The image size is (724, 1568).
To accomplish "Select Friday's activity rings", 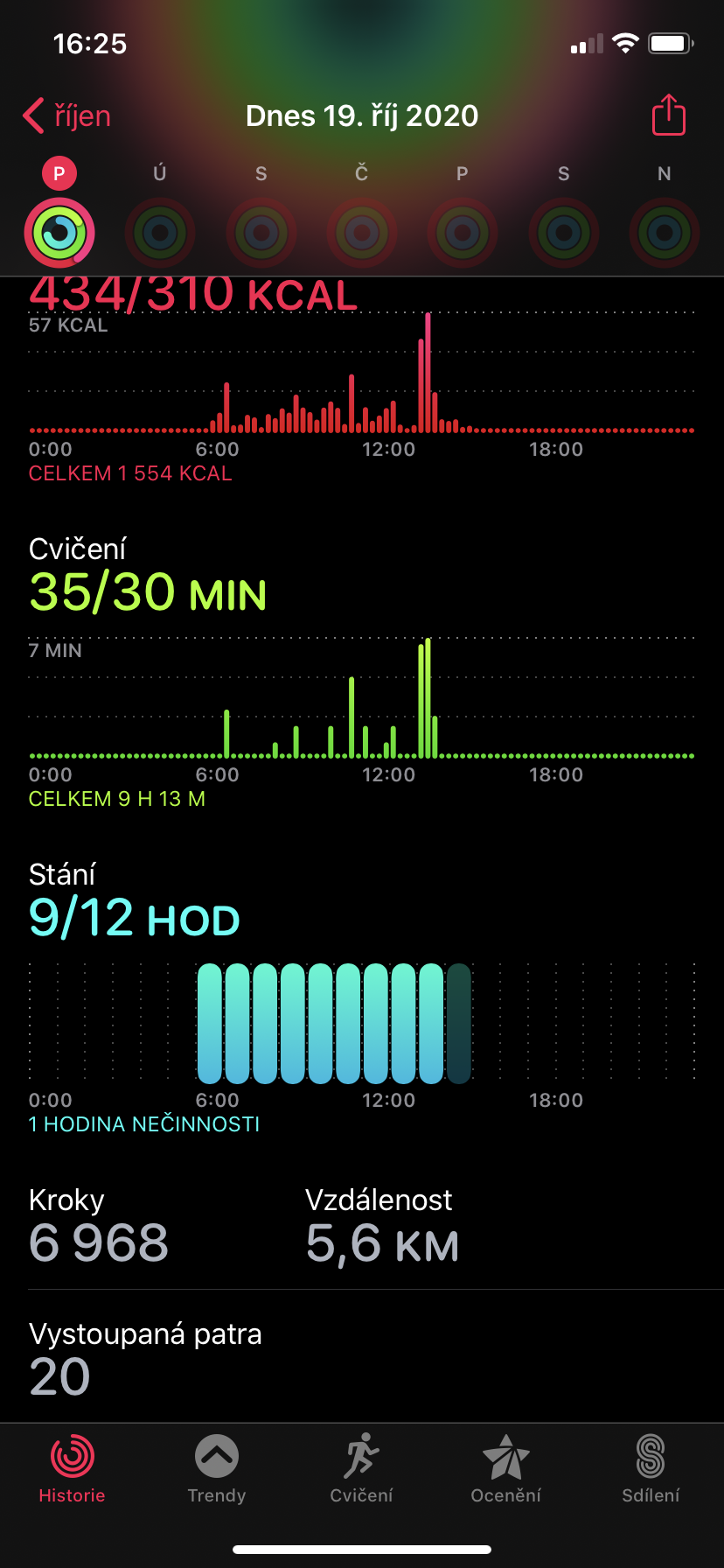I will coord(463,233).
